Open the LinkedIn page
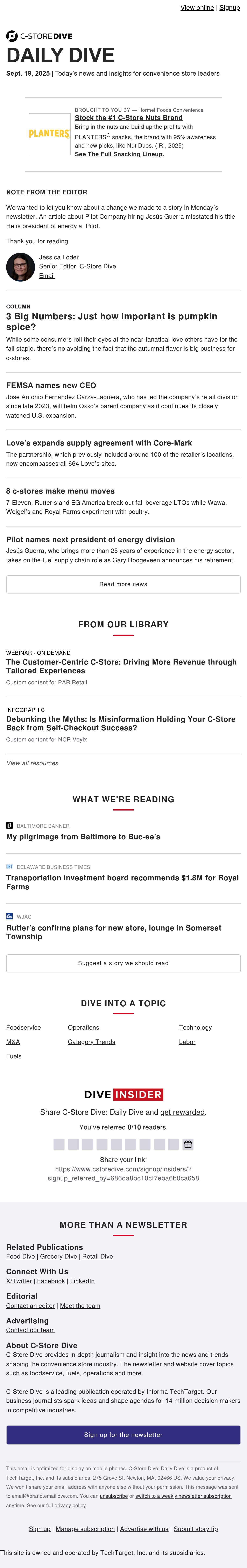This screenshot has height=1568, width=247. pyautogui.click(x=82, y=1281)
